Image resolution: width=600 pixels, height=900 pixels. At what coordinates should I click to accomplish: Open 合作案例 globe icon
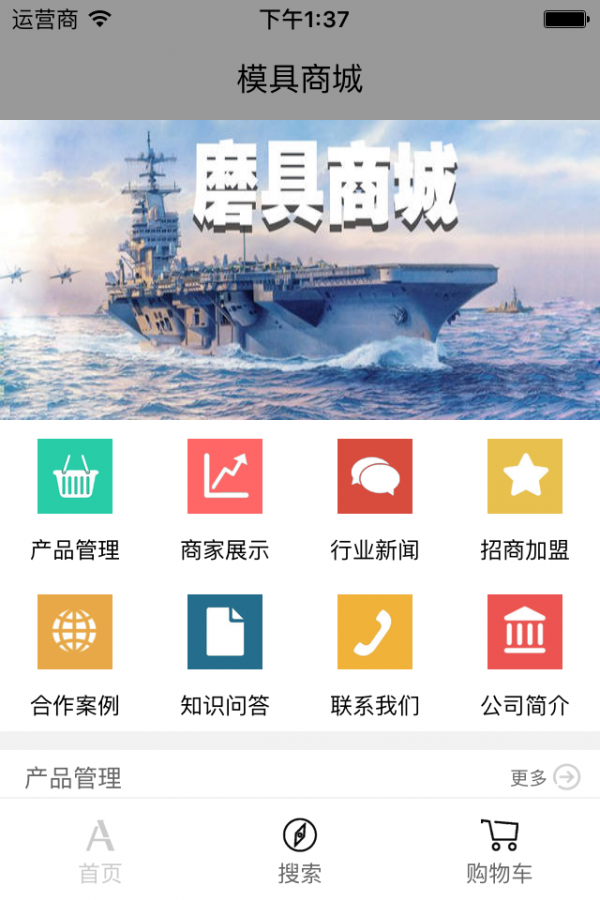(75, 632)
